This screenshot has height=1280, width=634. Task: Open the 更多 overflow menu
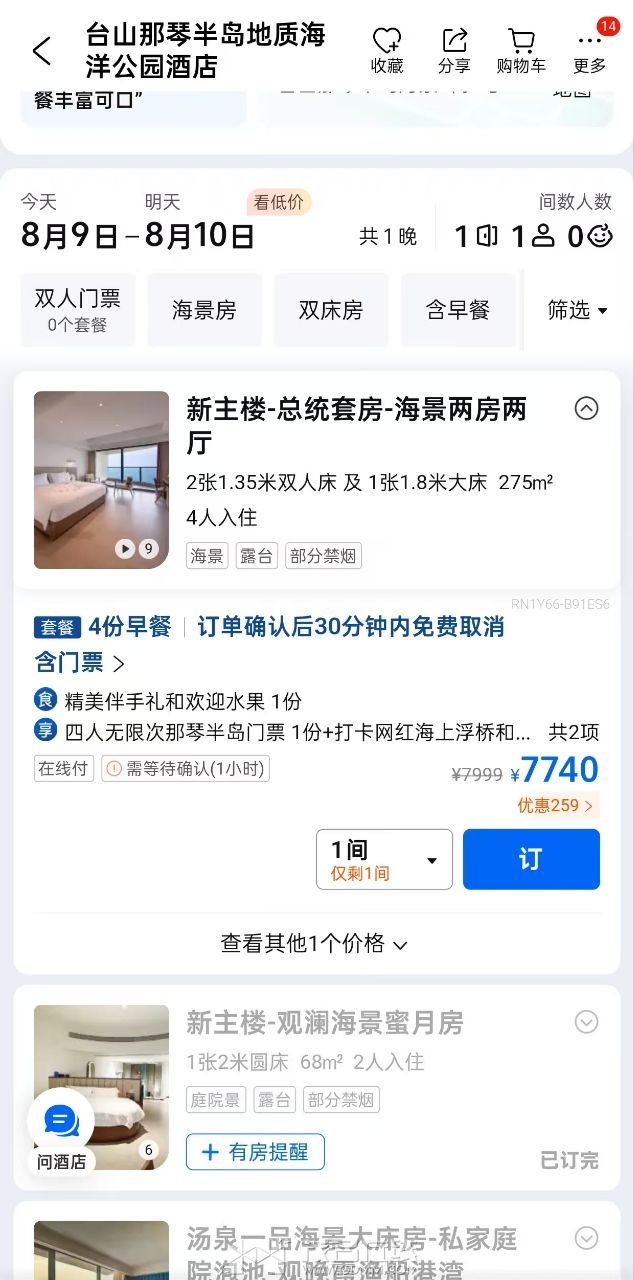pyautogui.click(x=590, y=50)
